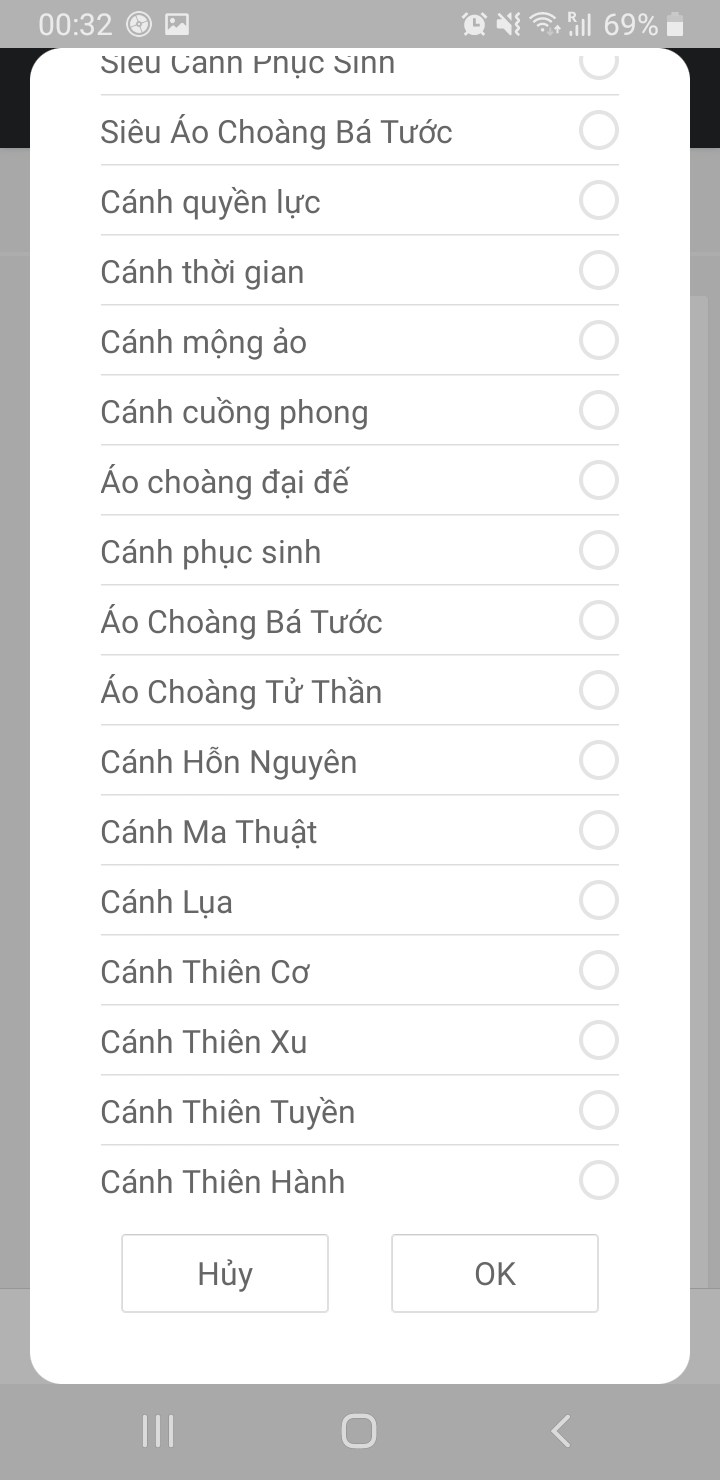The width and height of the screenshot is (720, 1480).
Task: Select Cánh Ma Thuật option
Action: (598, 831)
